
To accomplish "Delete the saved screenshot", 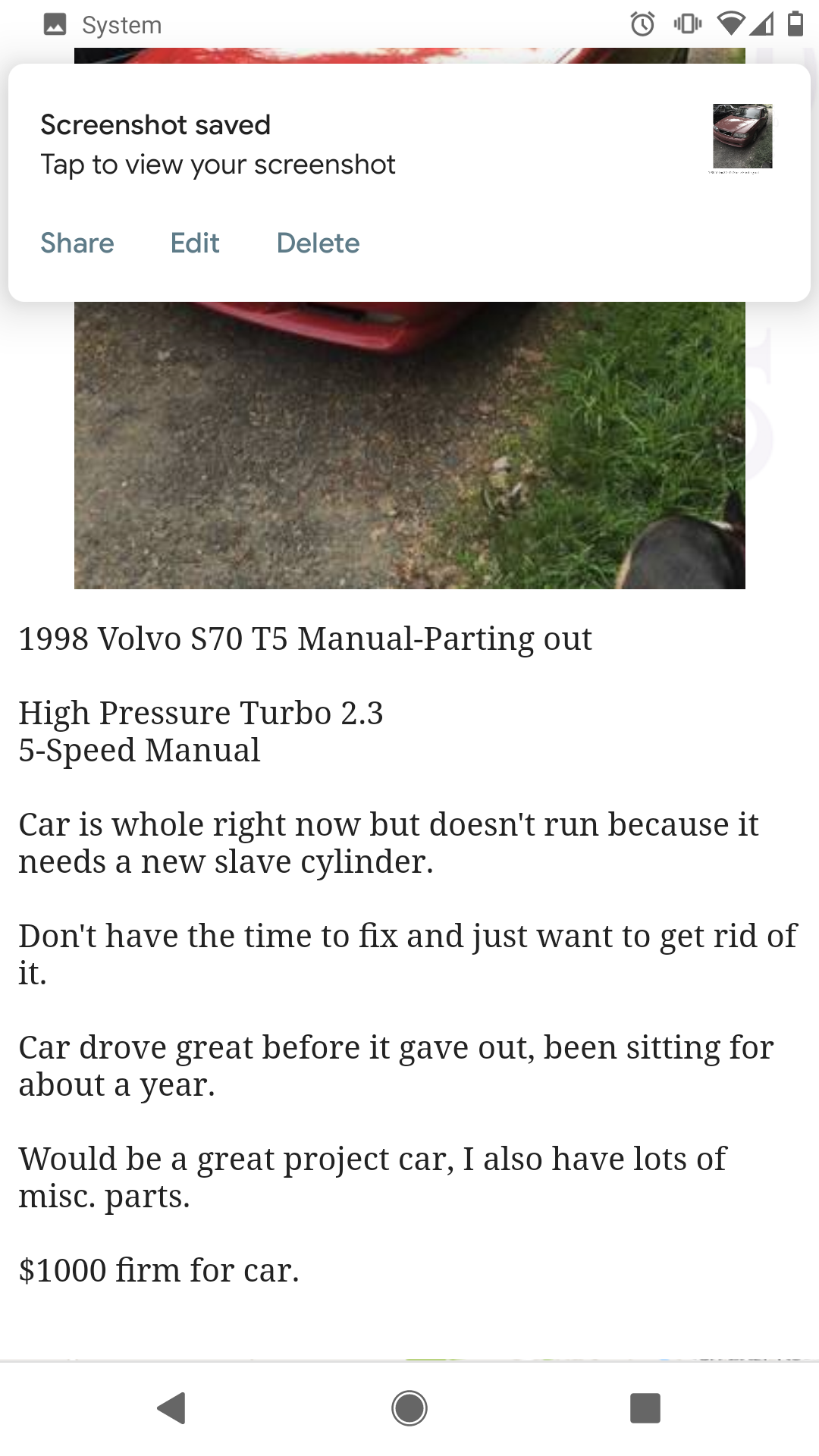I will pyautogui.click(x=318, y=243).
